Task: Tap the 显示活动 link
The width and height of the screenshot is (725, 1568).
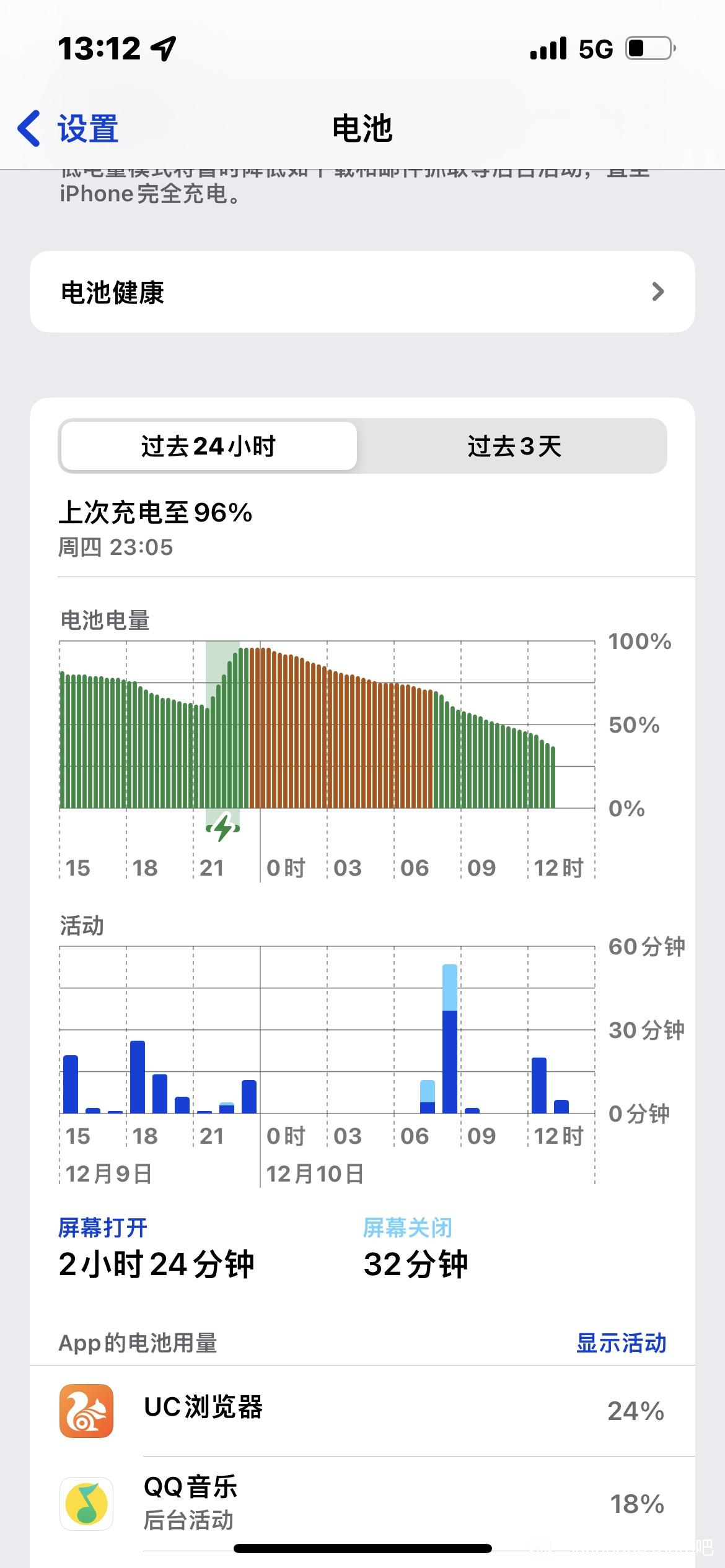Action: point(621,1343)
